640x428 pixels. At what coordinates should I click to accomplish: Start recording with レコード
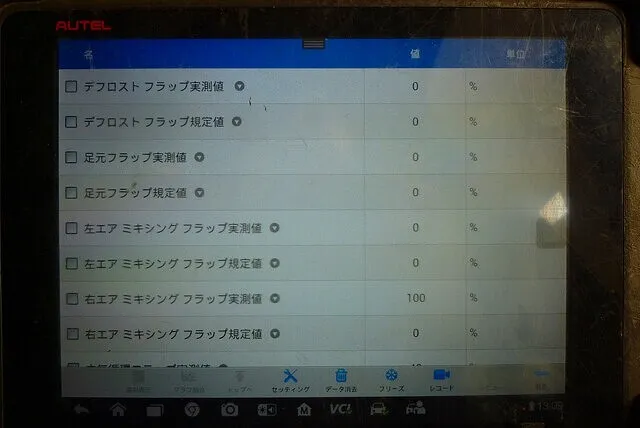coord(441,379)
